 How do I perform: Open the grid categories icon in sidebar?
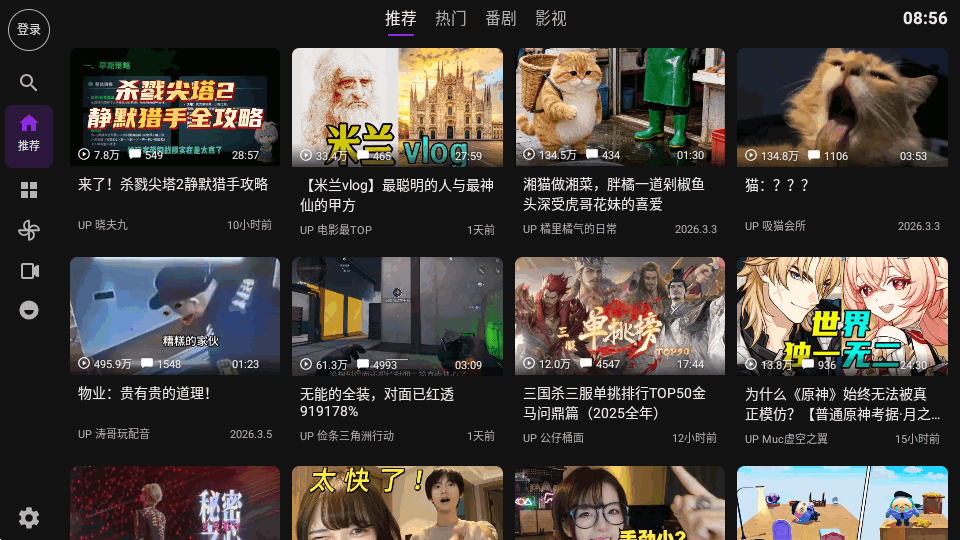[x=29, y=190]
